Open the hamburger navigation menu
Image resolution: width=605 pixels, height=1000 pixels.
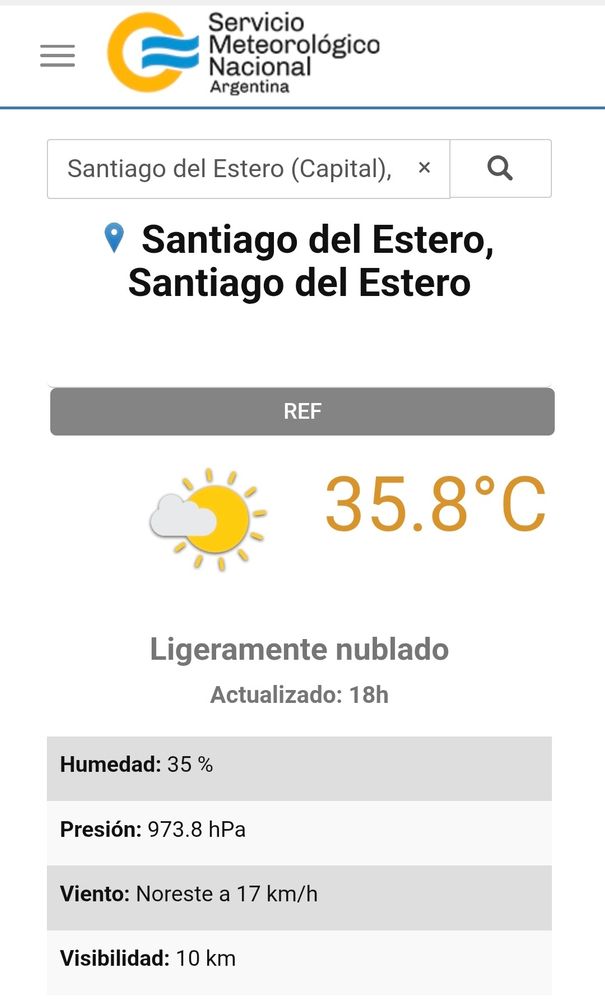(x=57, y=56)
